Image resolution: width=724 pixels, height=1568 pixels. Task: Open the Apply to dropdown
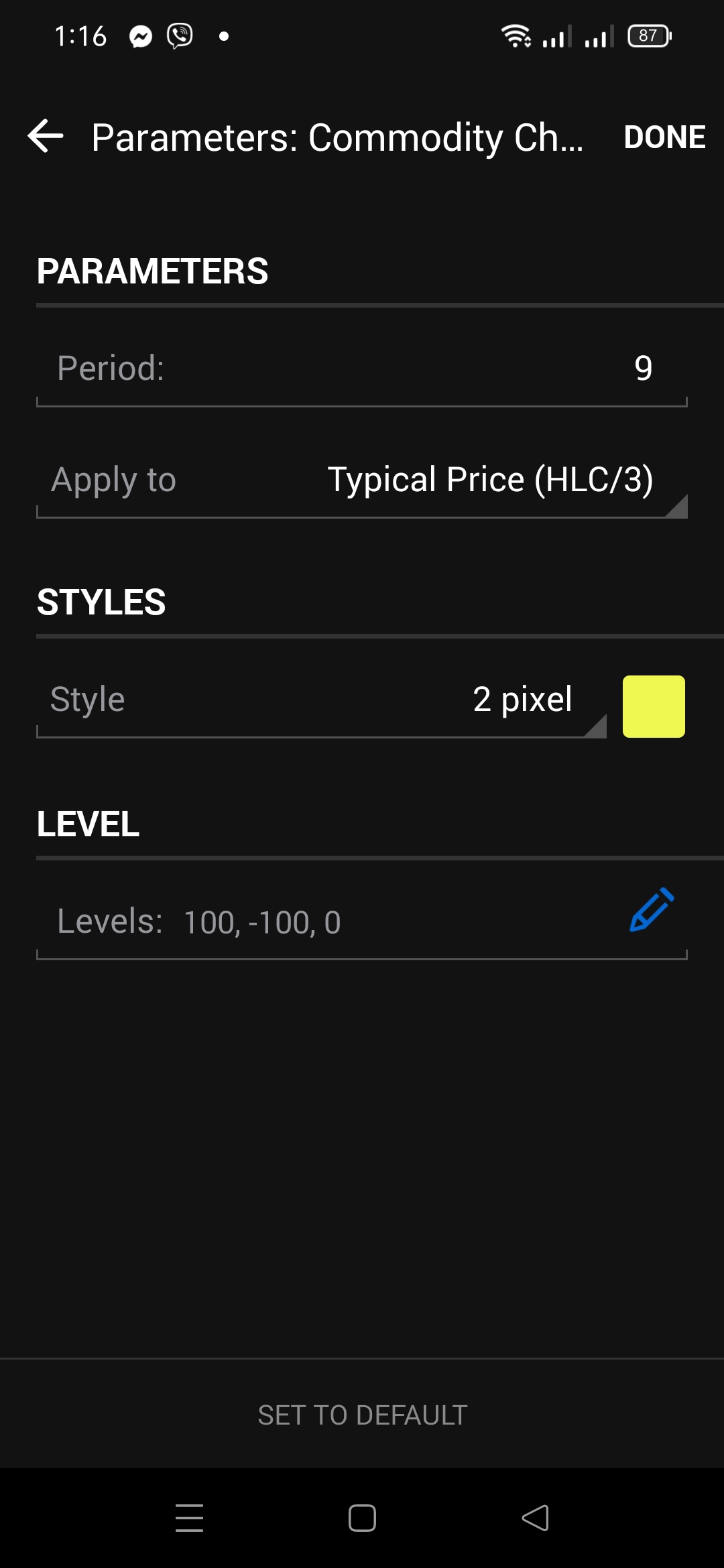tap(489, 480)
